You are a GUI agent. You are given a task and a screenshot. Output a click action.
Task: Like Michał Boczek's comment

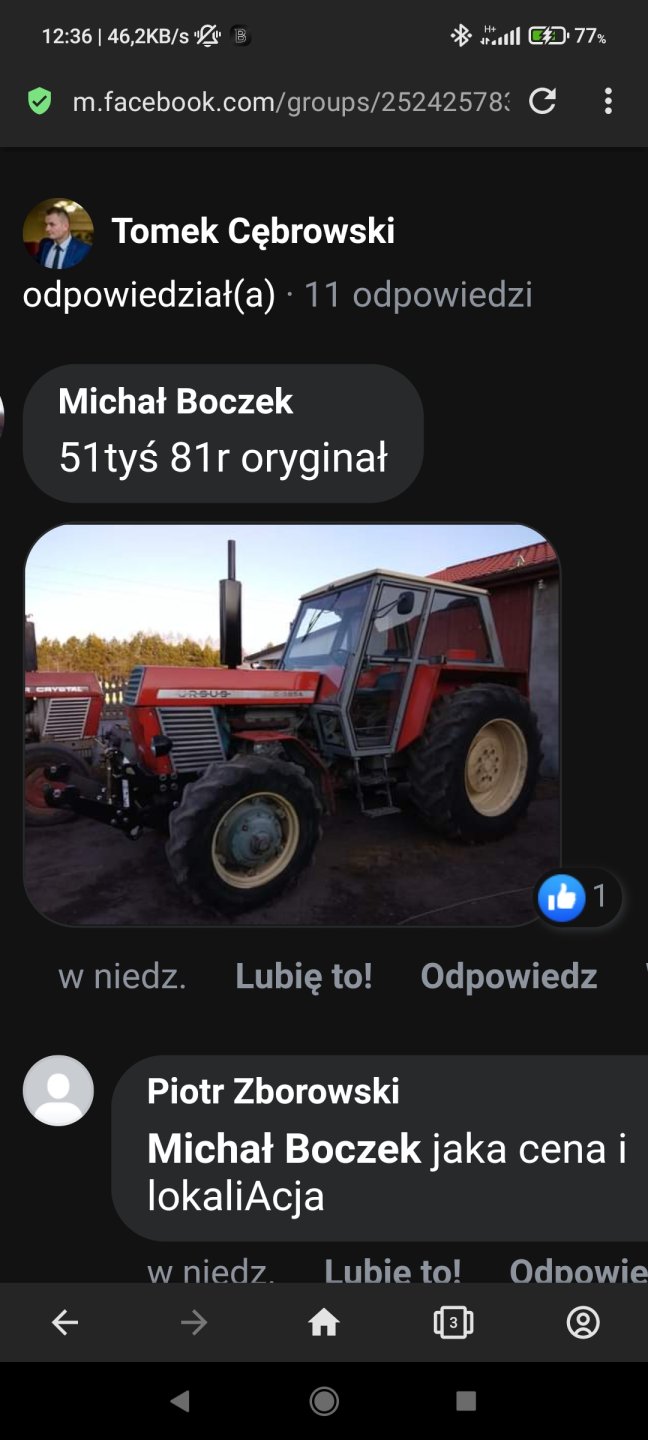point(303,976)
